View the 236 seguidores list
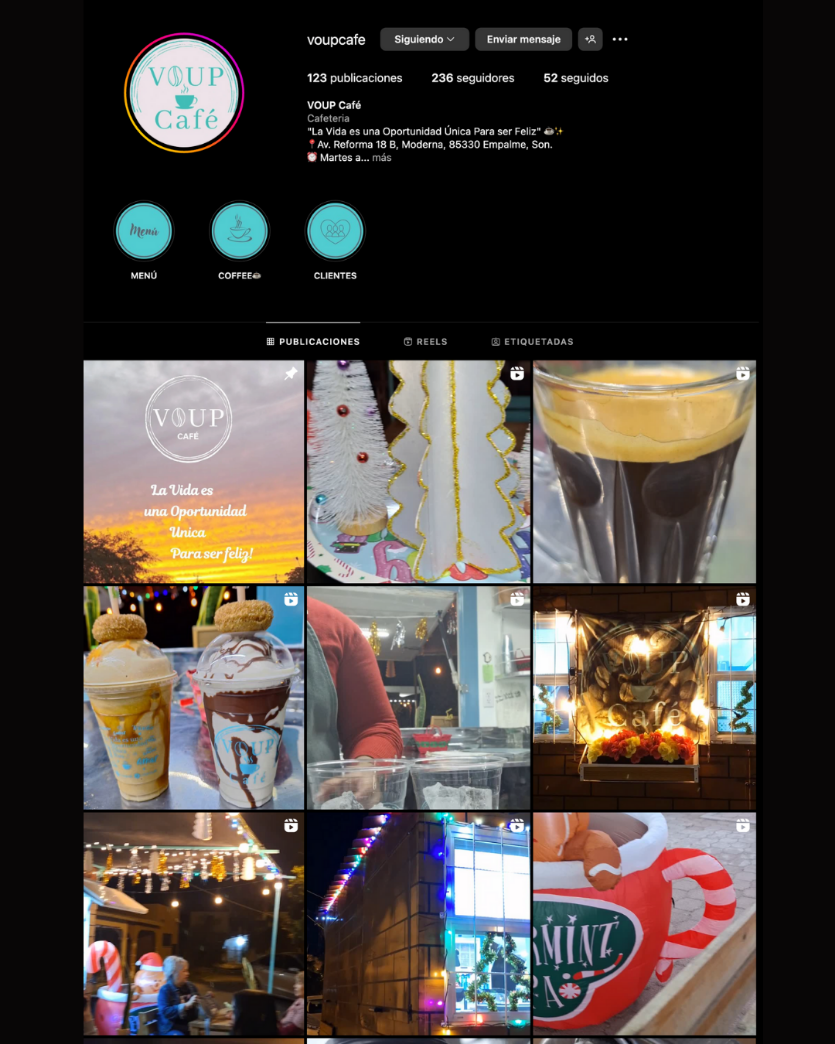 click(473, 78)
